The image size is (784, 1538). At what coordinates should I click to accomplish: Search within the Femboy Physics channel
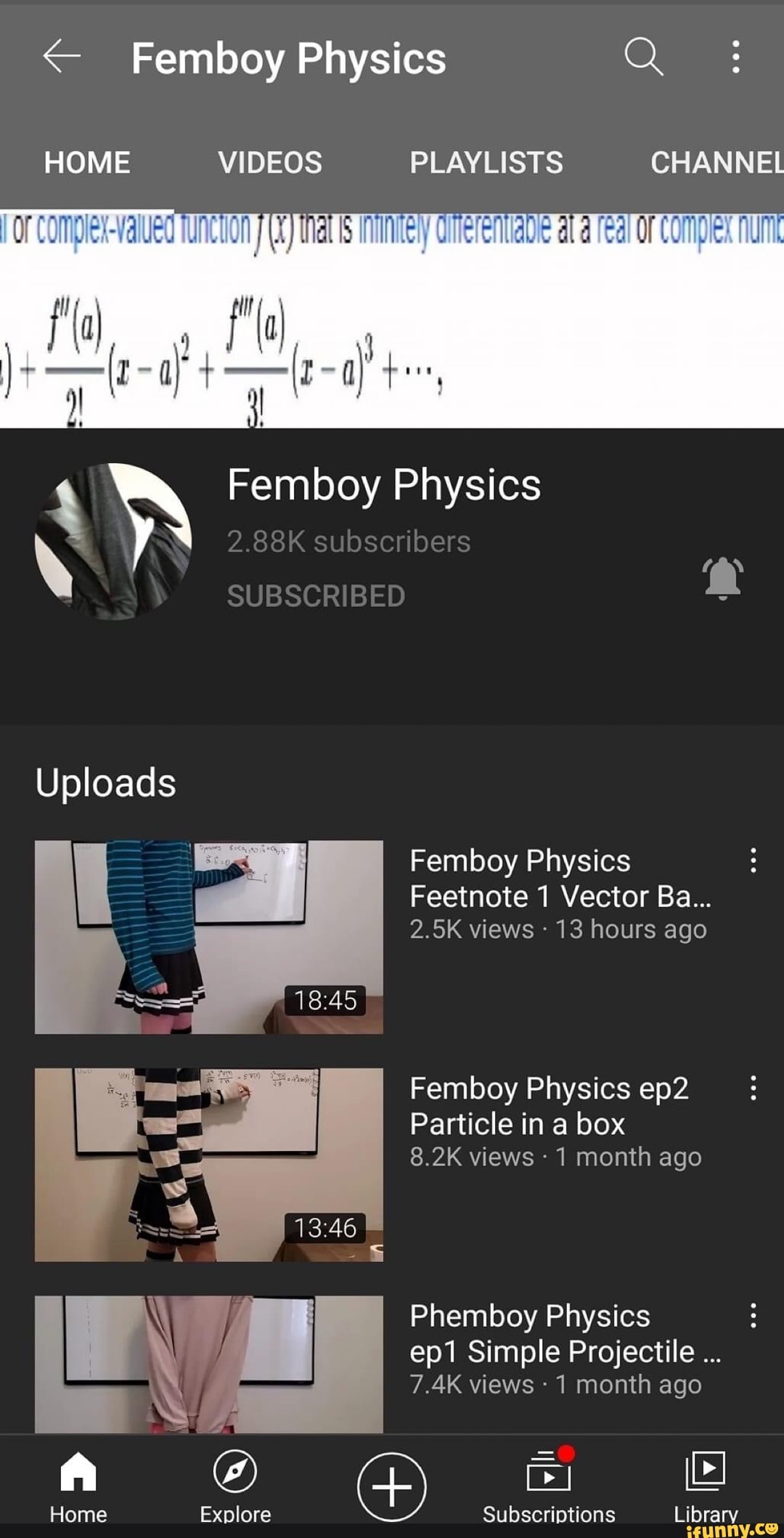point(643,57)
